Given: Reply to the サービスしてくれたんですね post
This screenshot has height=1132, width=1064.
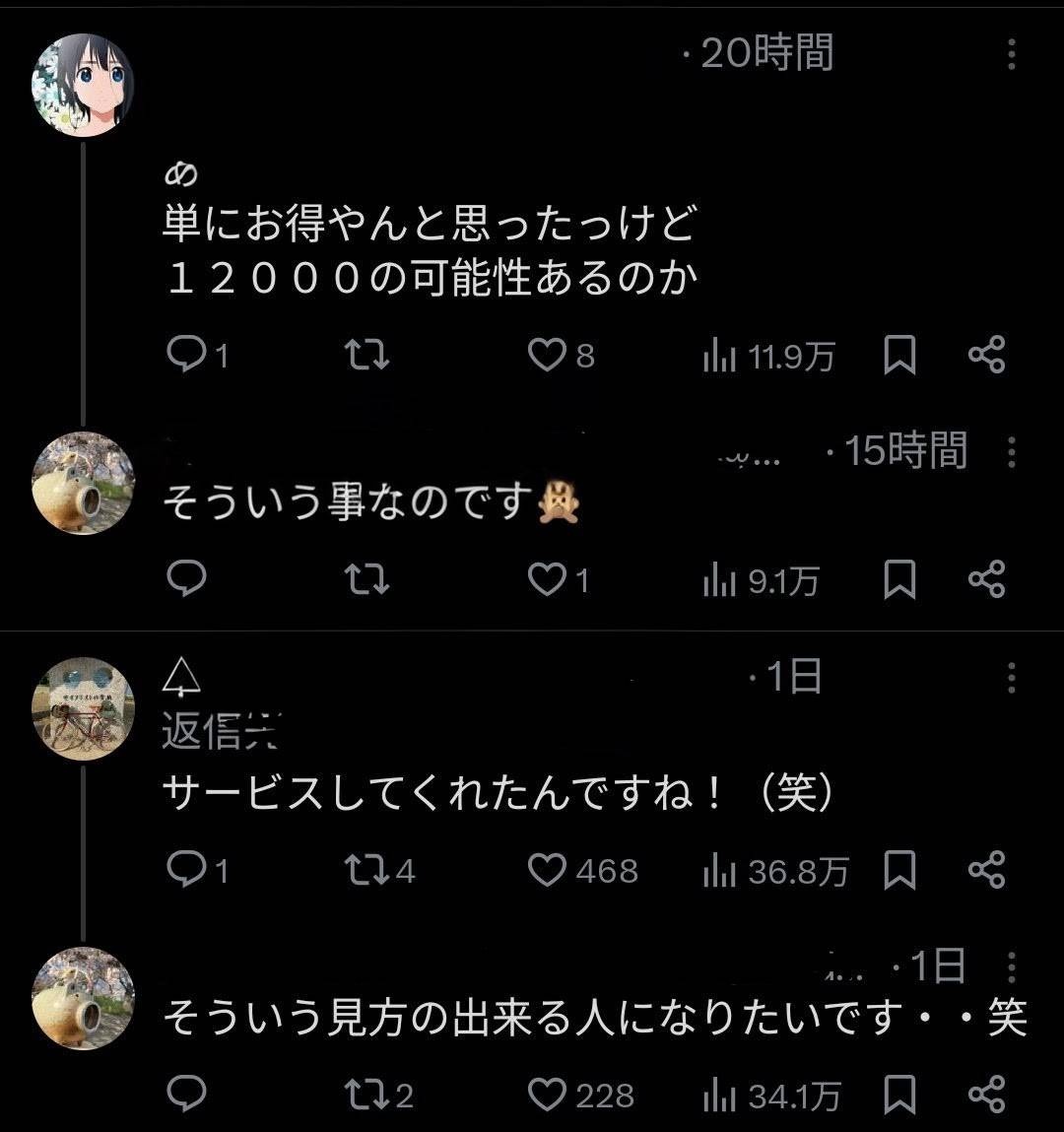Looking at the screenshot, I should 184,870.
